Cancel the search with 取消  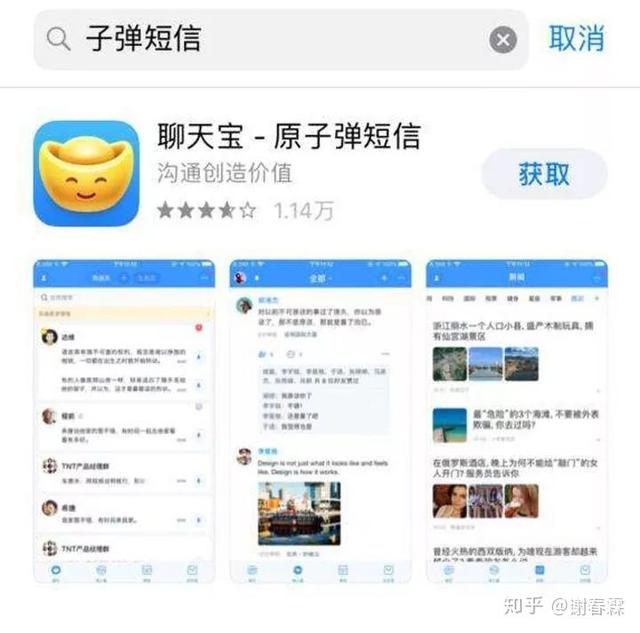tap(577, 39)
